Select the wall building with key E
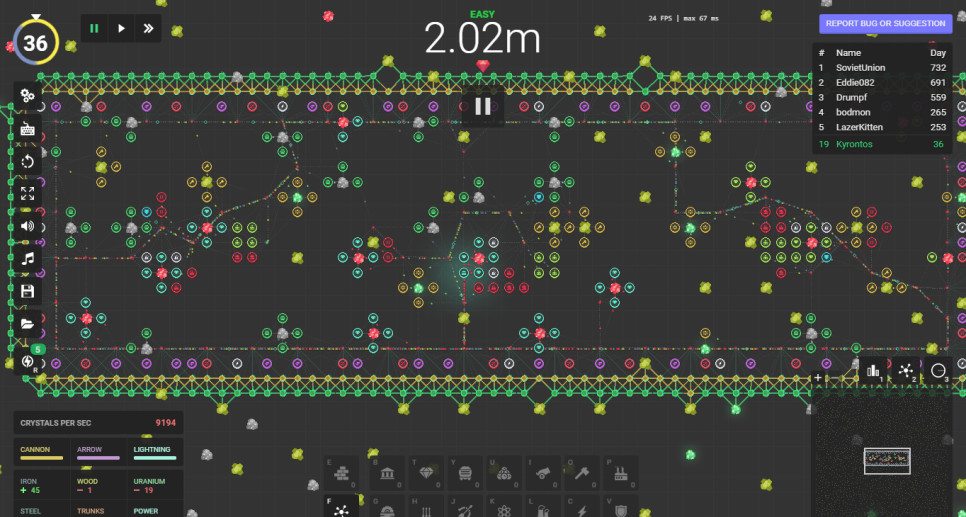 343,474
